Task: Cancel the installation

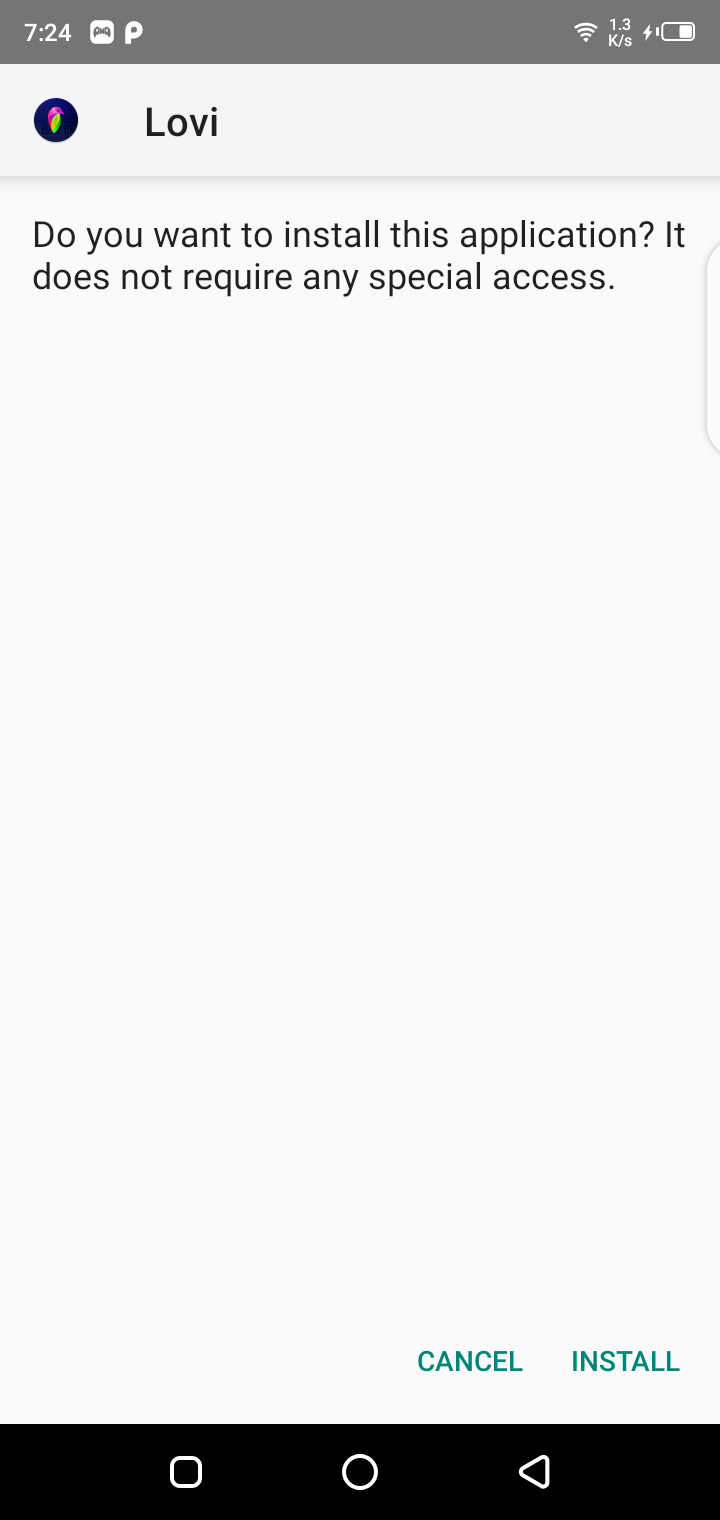Action: [470, 1361]
